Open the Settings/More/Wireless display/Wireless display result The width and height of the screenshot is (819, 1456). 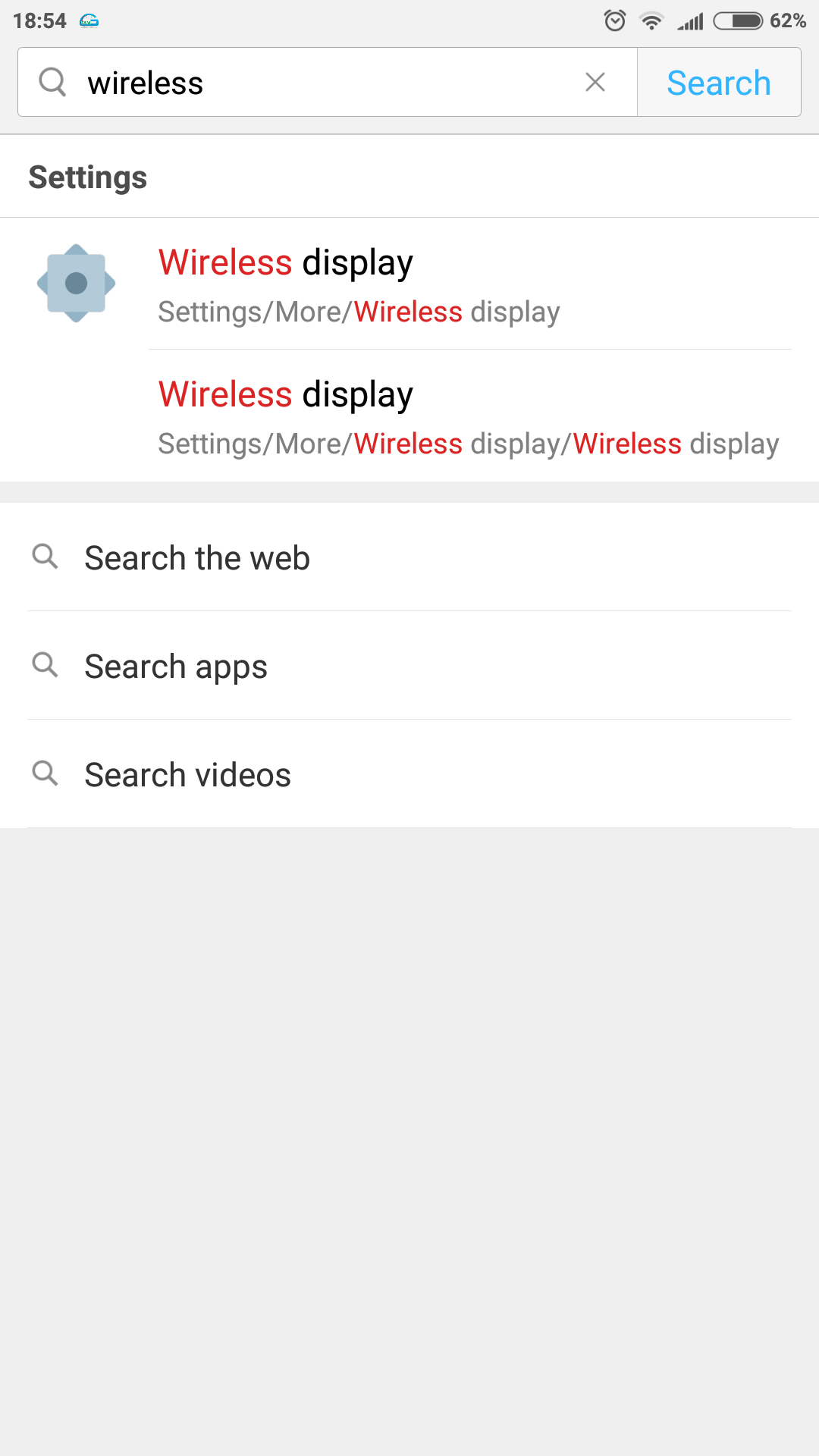[409, 416]
